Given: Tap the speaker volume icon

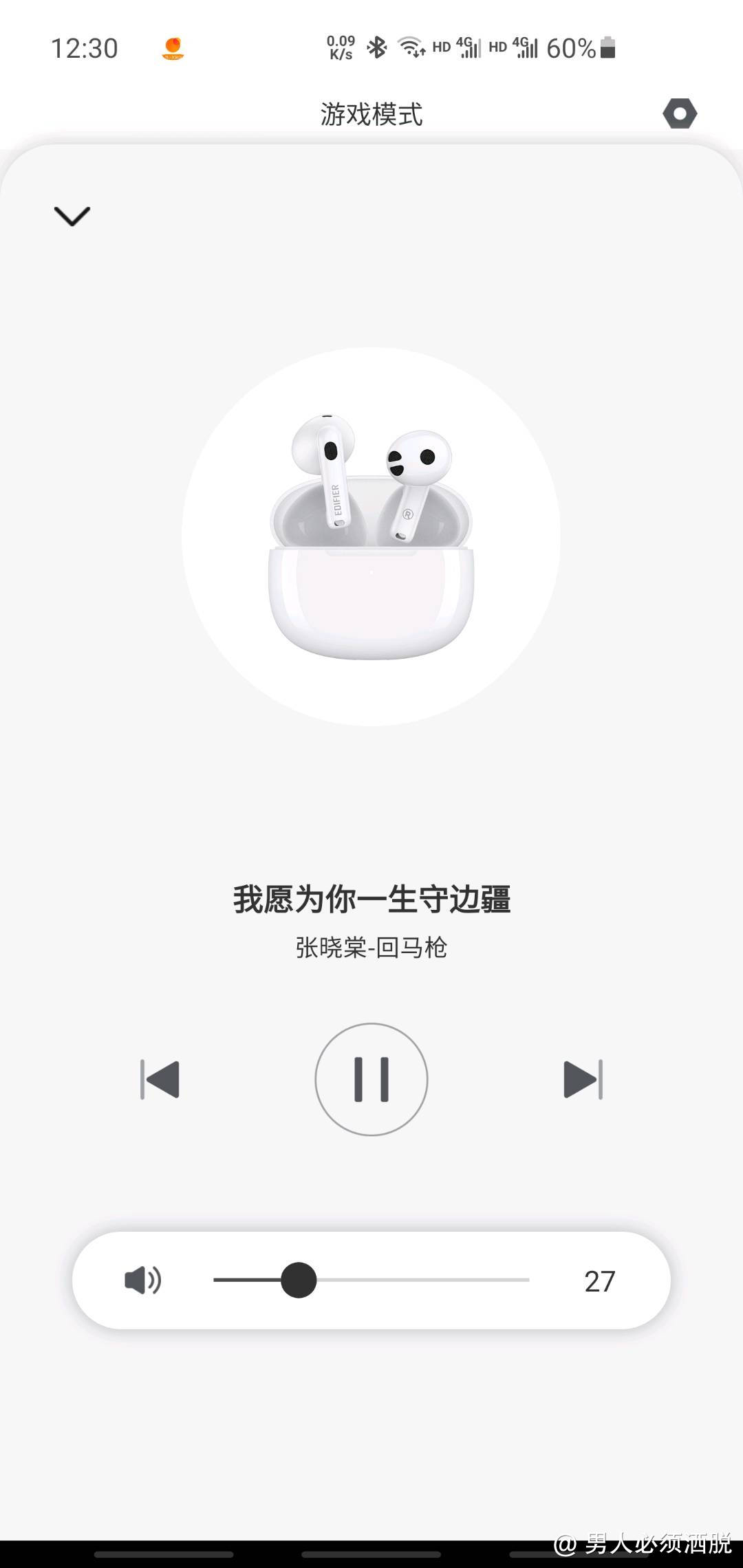Looking at the screenshot, I should 142,1281.
